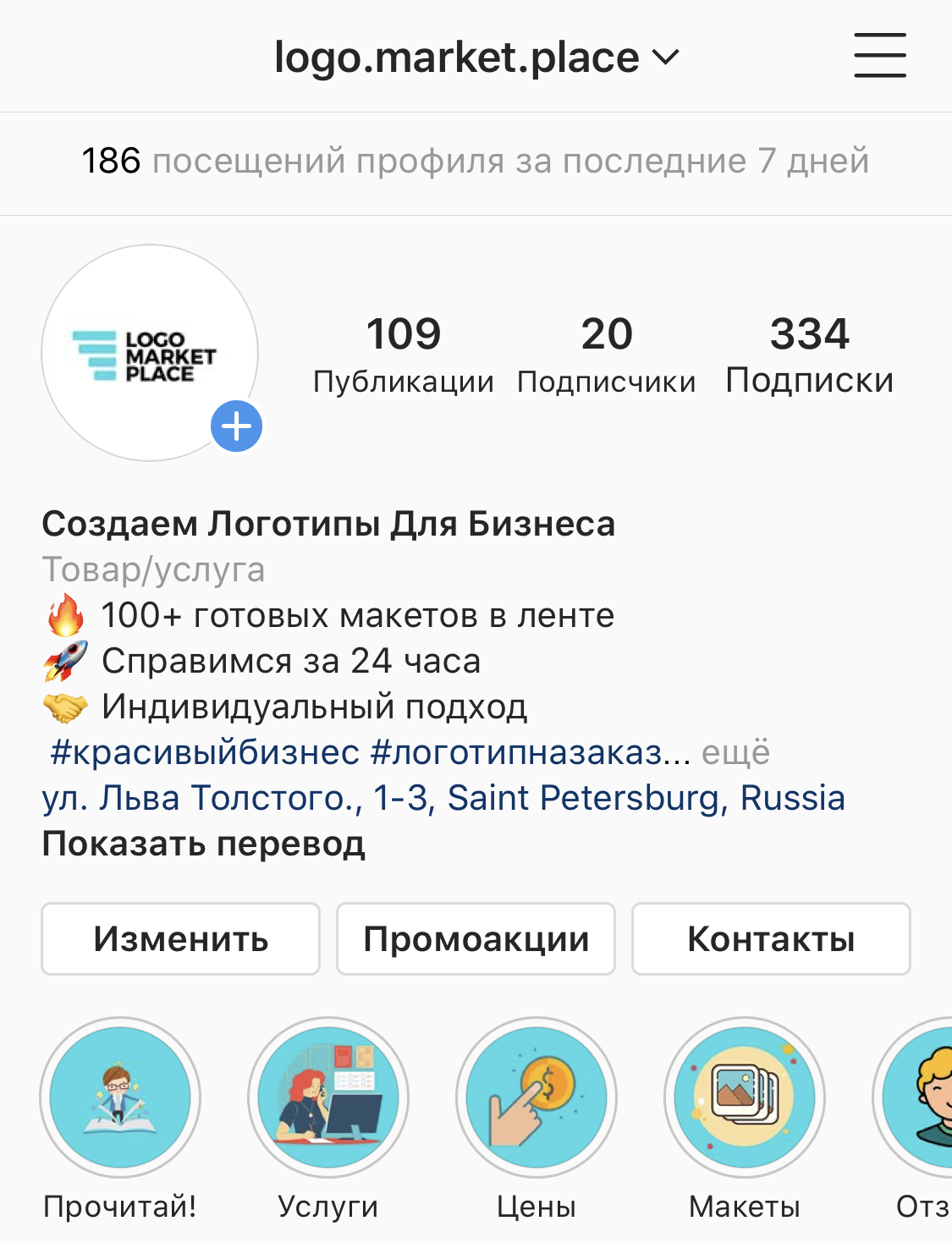
Task: Open the Прочитай! story highlight
Action: tap(120, 1097)
